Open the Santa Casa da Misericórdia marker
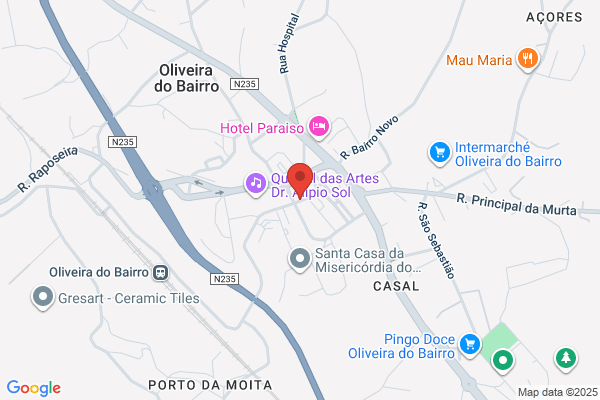Viewport: 600px width, 400px height. [300, 260]
